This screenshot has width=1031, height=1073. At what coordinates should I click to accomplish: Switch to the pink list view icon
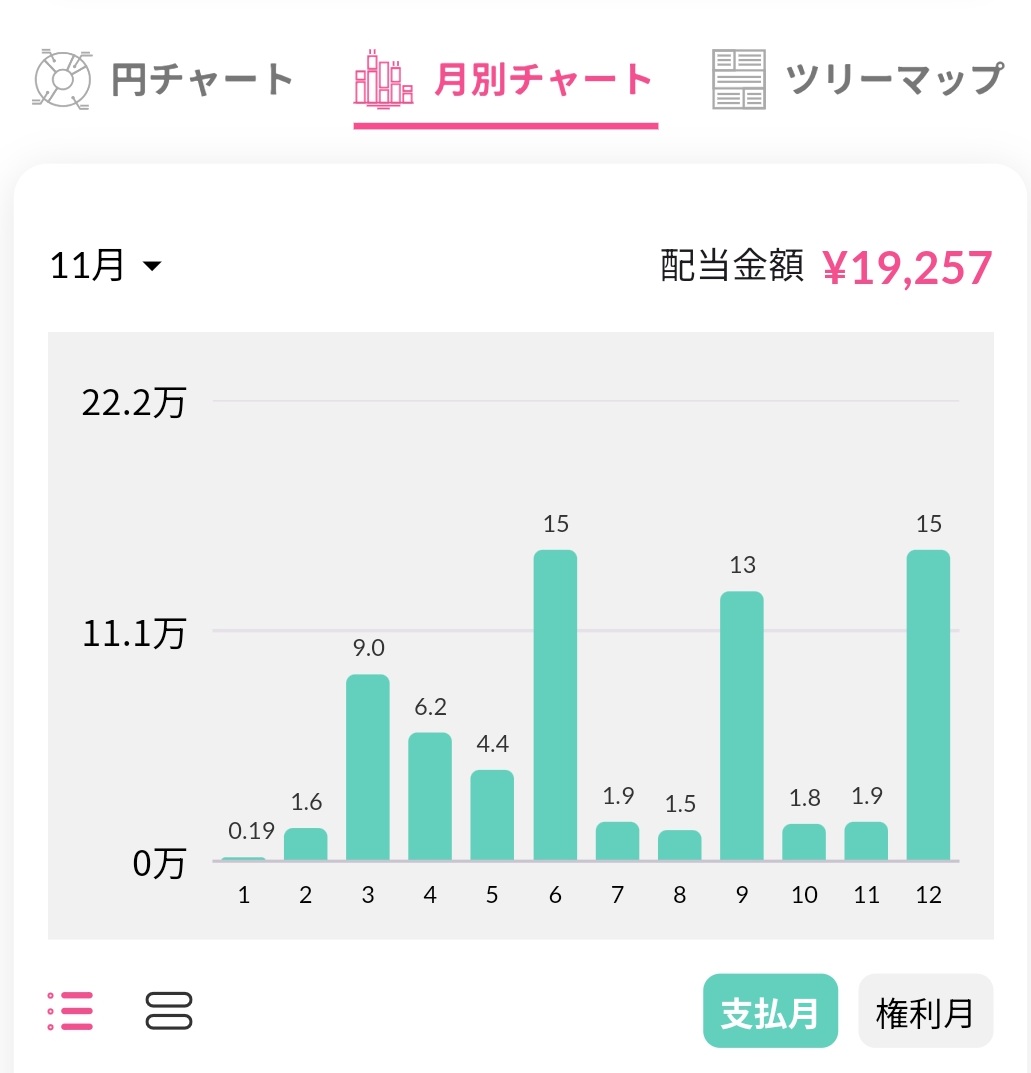pos(71,1011)
